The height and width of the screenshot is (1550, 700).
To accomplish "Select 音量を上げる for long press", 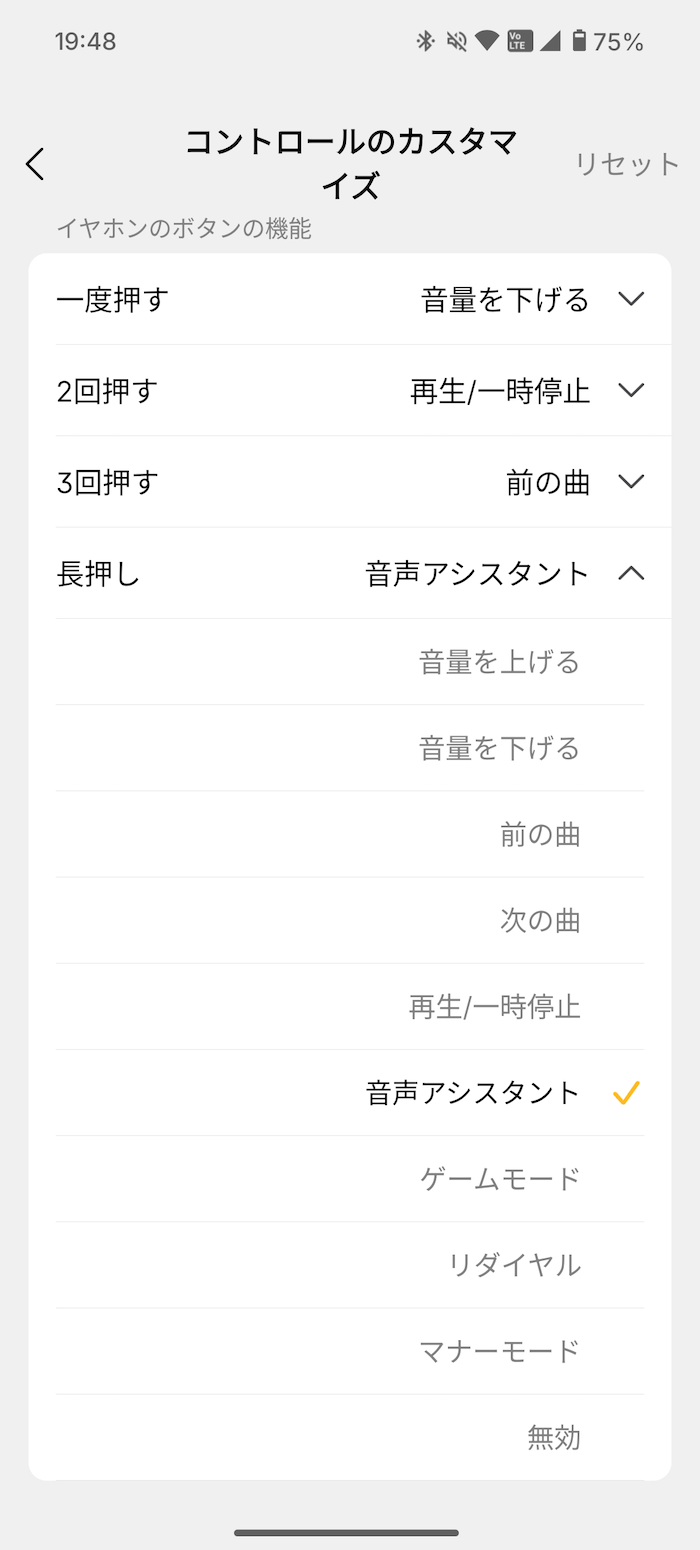I will coord(350,662).
